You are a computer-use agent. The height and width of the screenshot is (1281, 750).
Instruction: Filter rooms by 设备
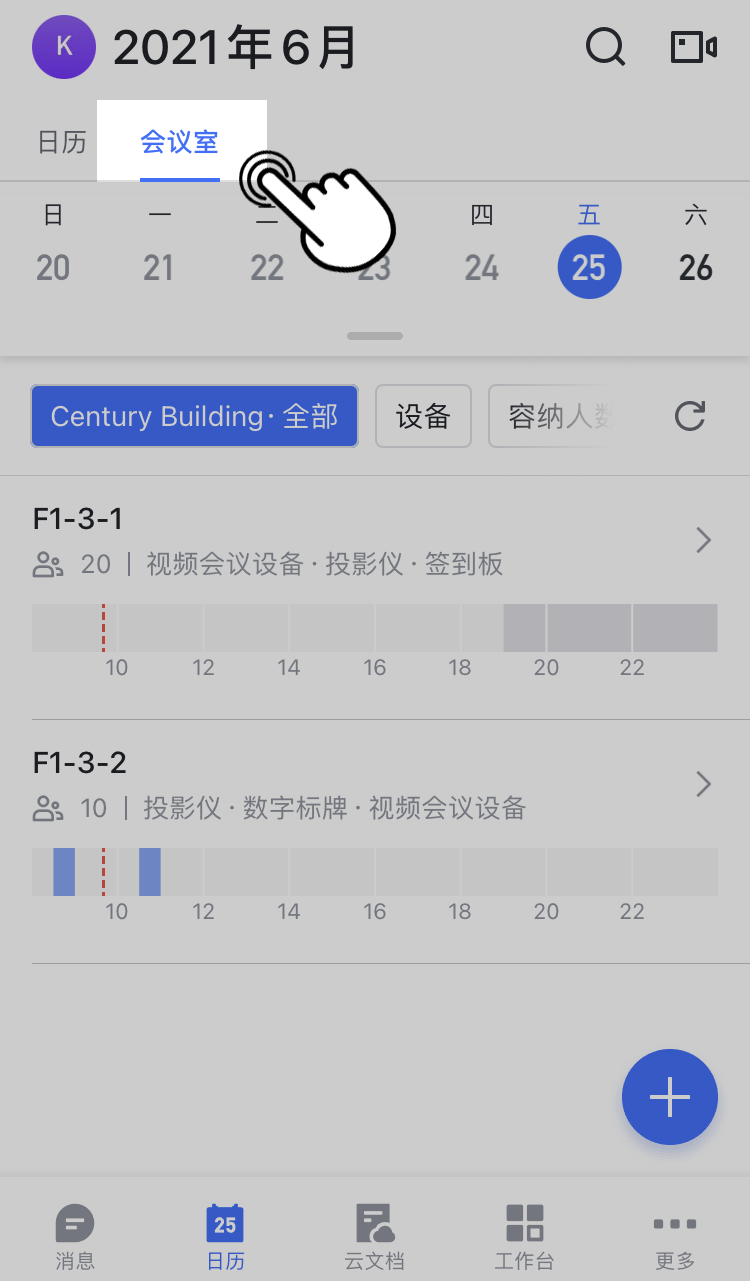(x=423, y=416)
